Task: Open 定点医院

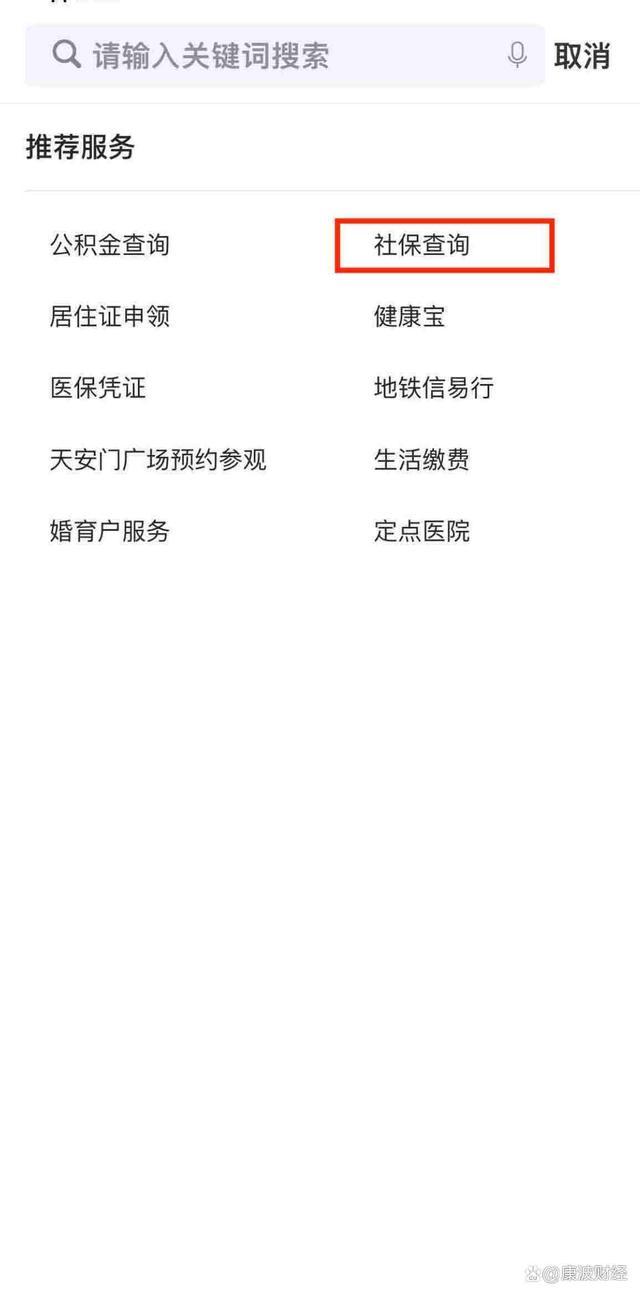Action: (x=422, y=531)
